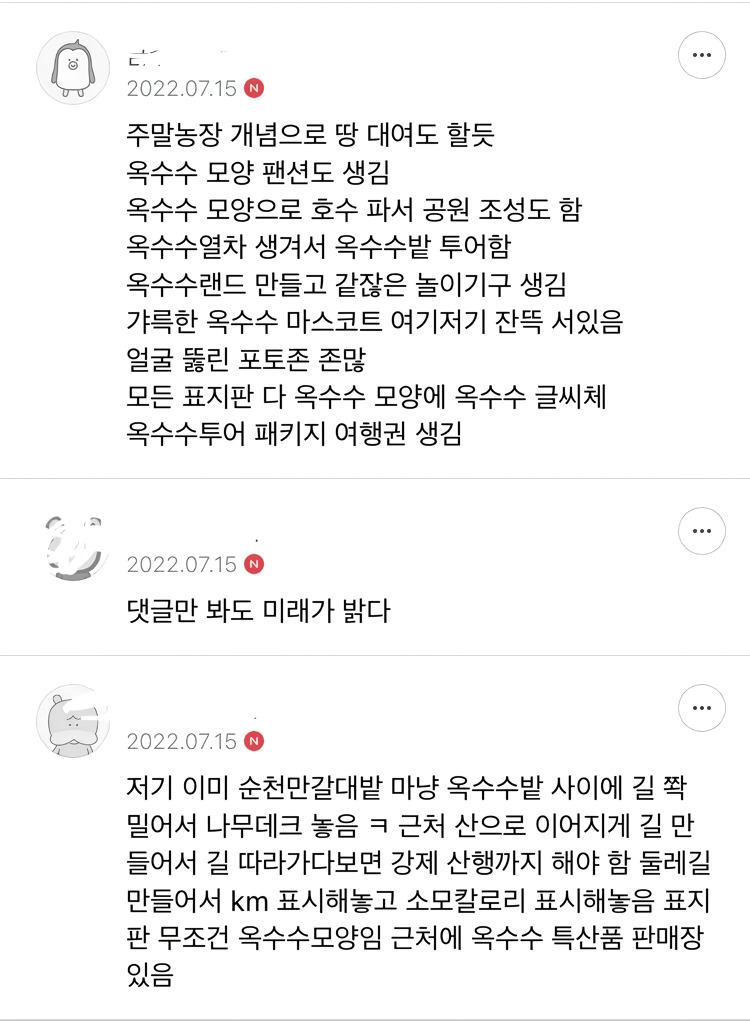The width and height of the screenshot is (750, 1028).
Task: Open avatar of the 댓글만 봐도 미래가 밝다 commenter
Action: pyautogui.click(x=73, y=548)
